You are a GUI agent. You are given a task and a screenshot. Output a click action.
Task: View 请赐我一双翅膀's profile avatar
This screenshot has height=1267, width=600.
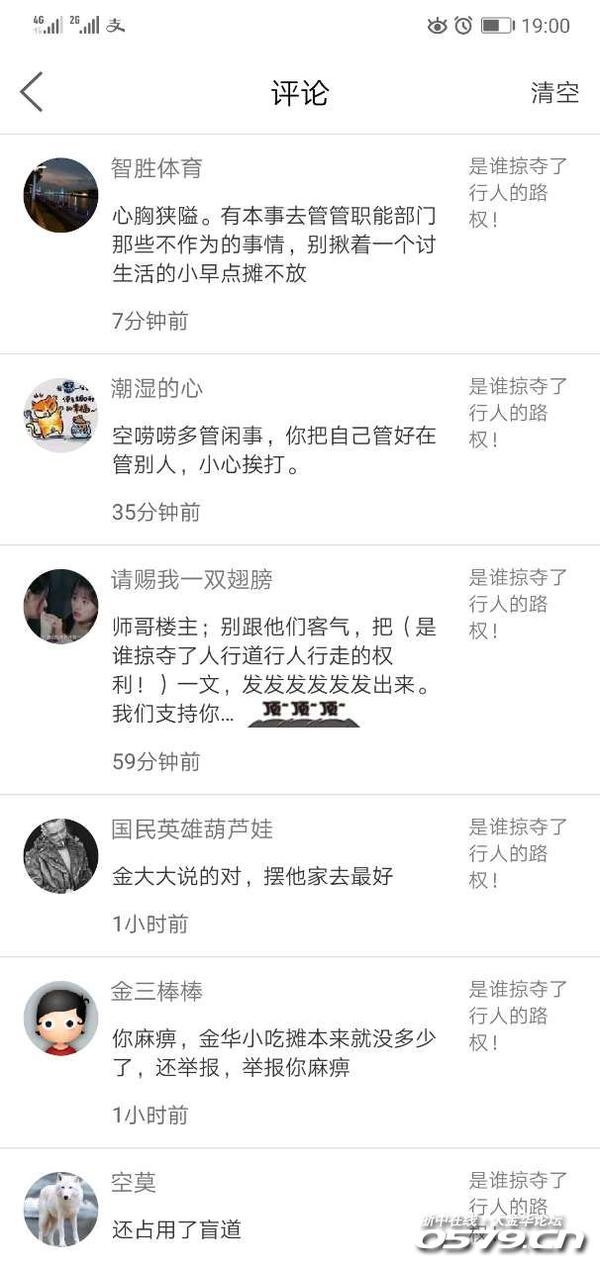(x=61, y=607)
